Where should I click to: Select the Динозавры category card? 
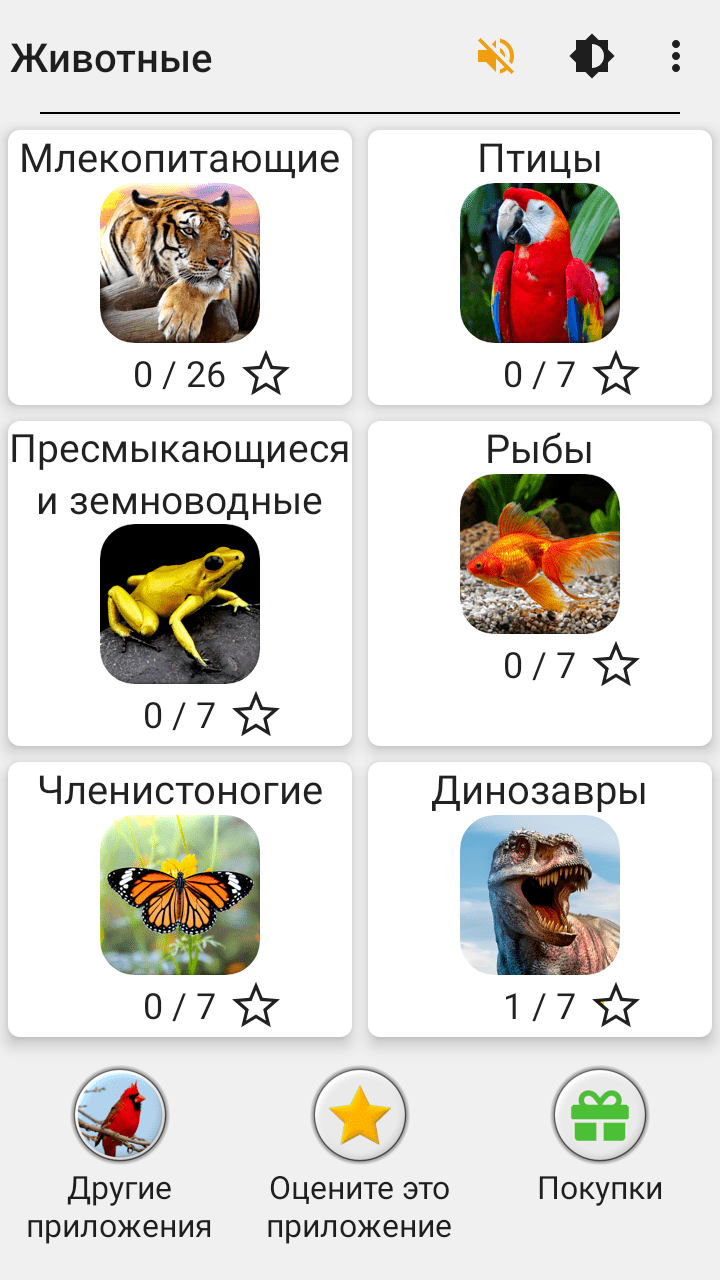[540, 898]
